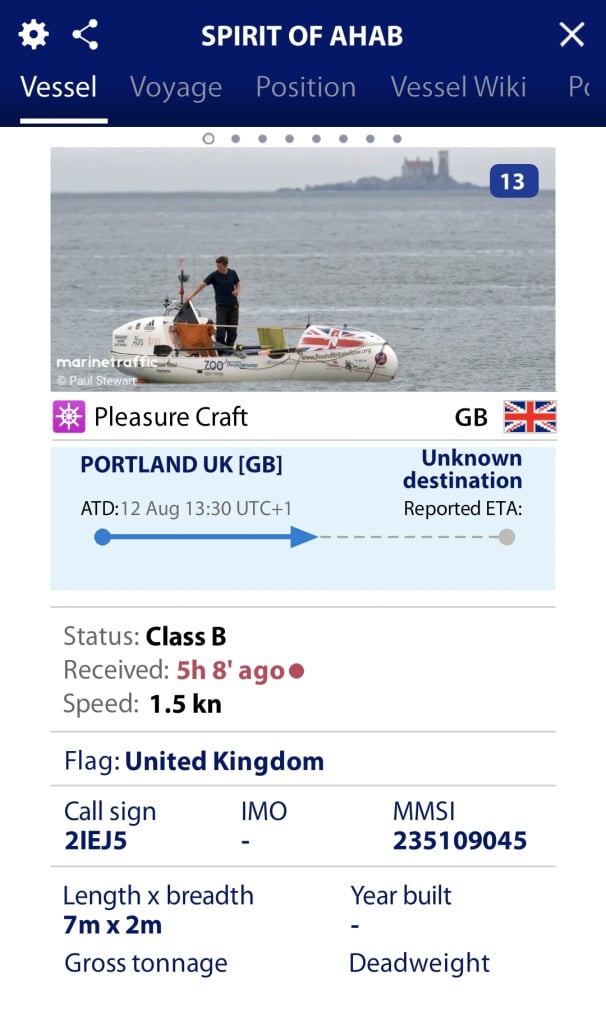Jump to the second photo page dot
This screenshot has width=606, height=1024.
coord(235,139)
